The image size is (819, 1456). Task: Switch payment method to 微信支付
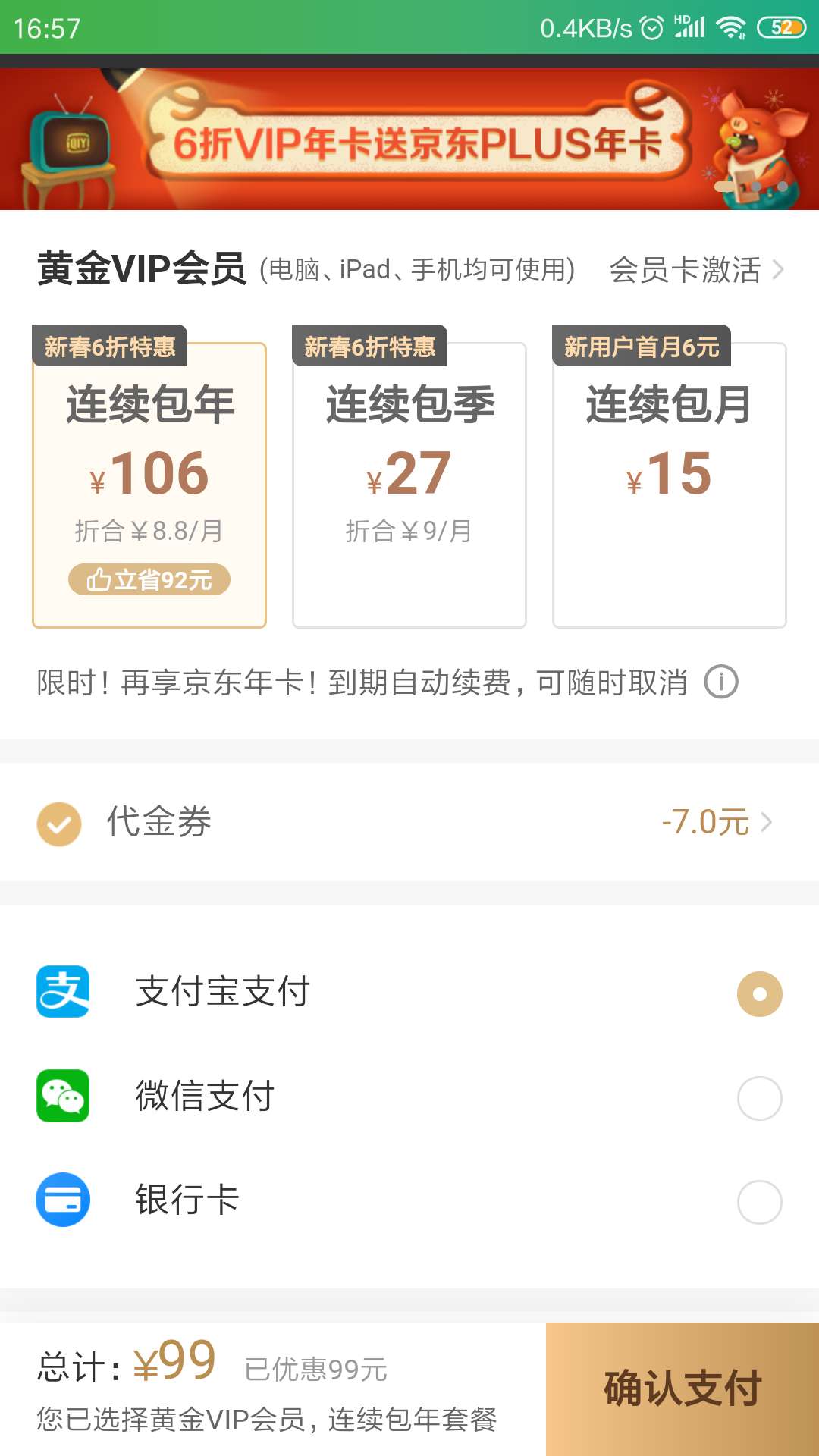coord(759,1097)
